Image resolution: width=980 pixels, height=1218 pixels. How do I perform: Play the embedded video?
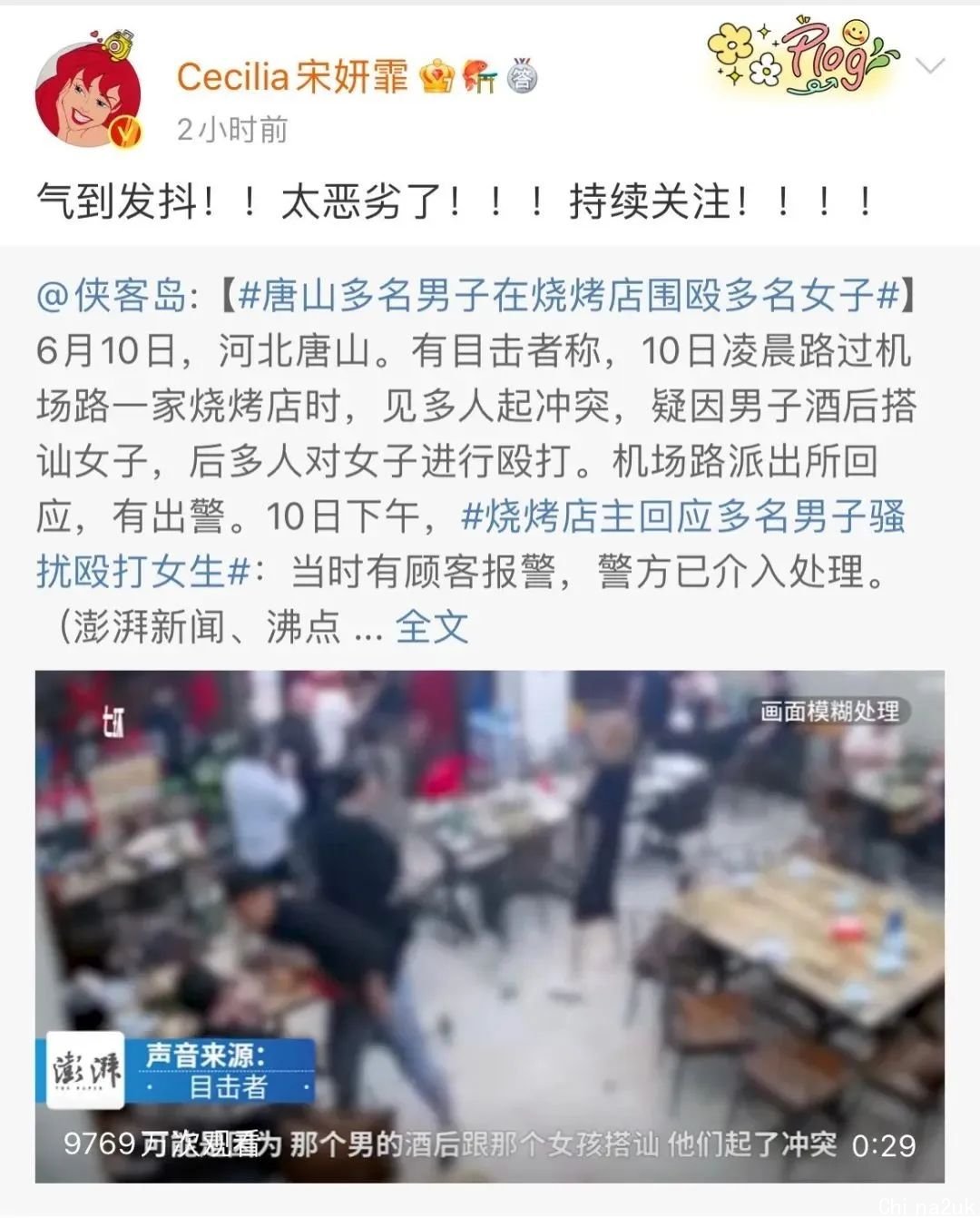(490, 926)
